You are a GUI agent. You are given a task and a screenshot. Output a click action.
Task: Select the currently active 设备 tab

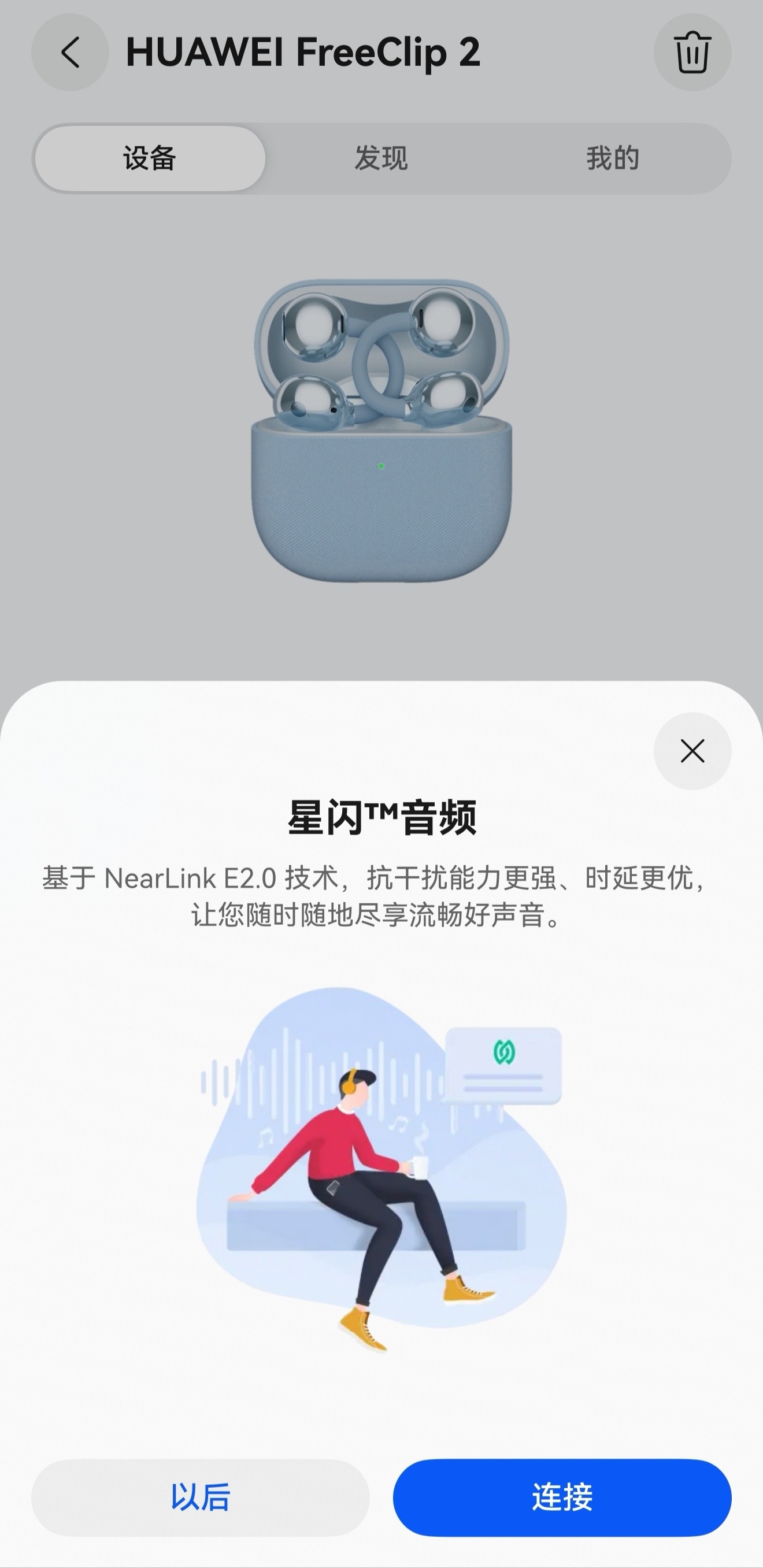click(x=148, y=158)
